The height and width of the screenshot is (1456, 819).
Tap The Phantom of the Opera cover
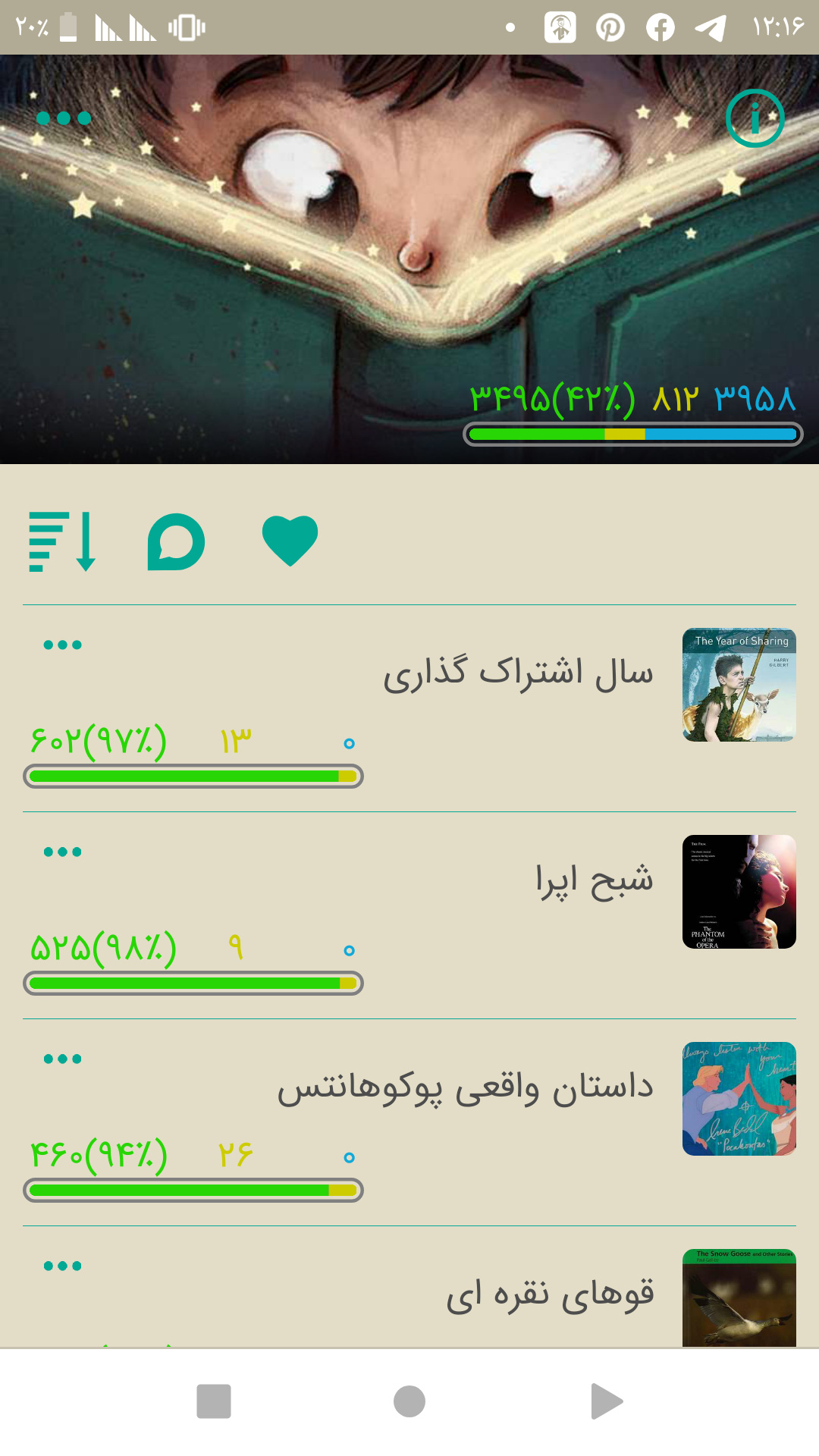(x=739, y=892)
